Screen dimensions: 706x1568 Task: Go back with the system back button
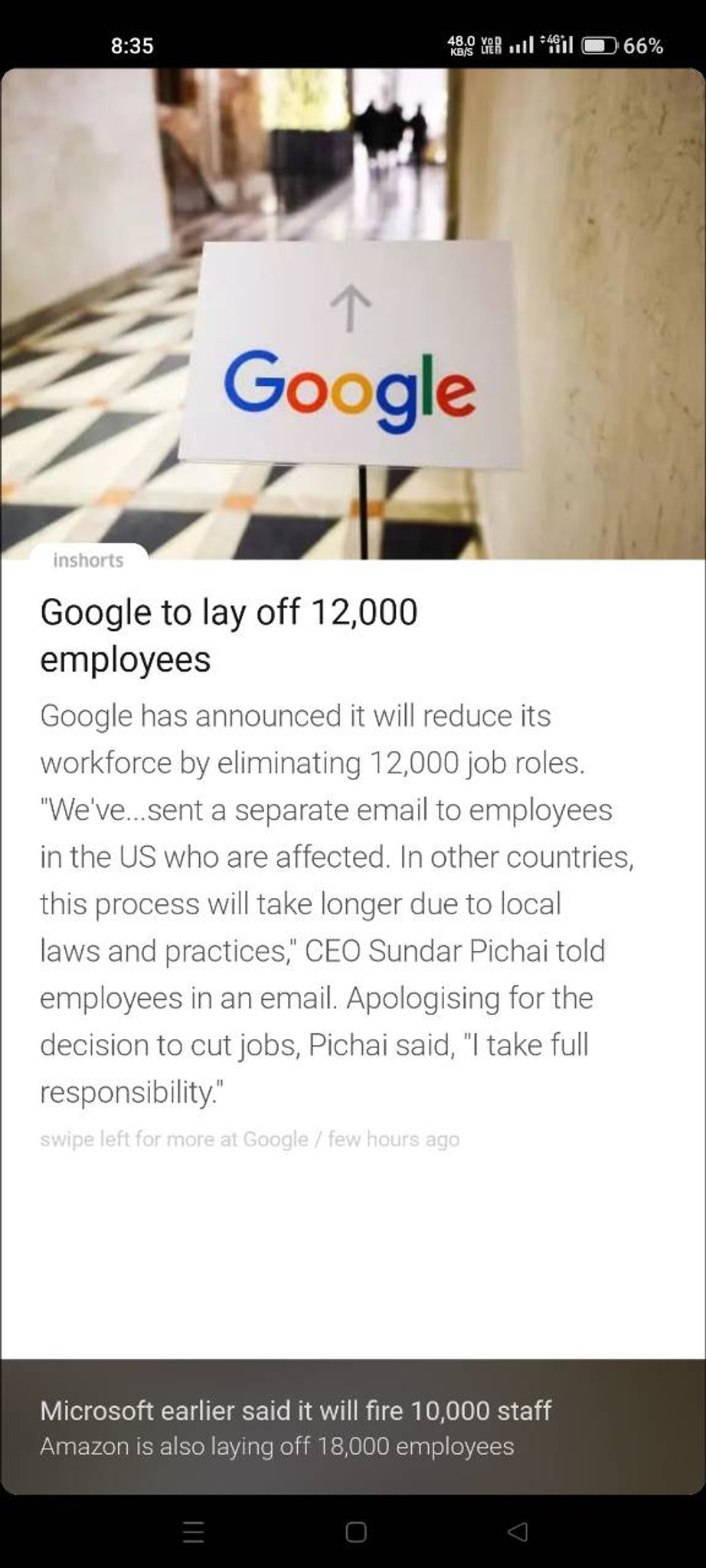[x=518, y=1531]
